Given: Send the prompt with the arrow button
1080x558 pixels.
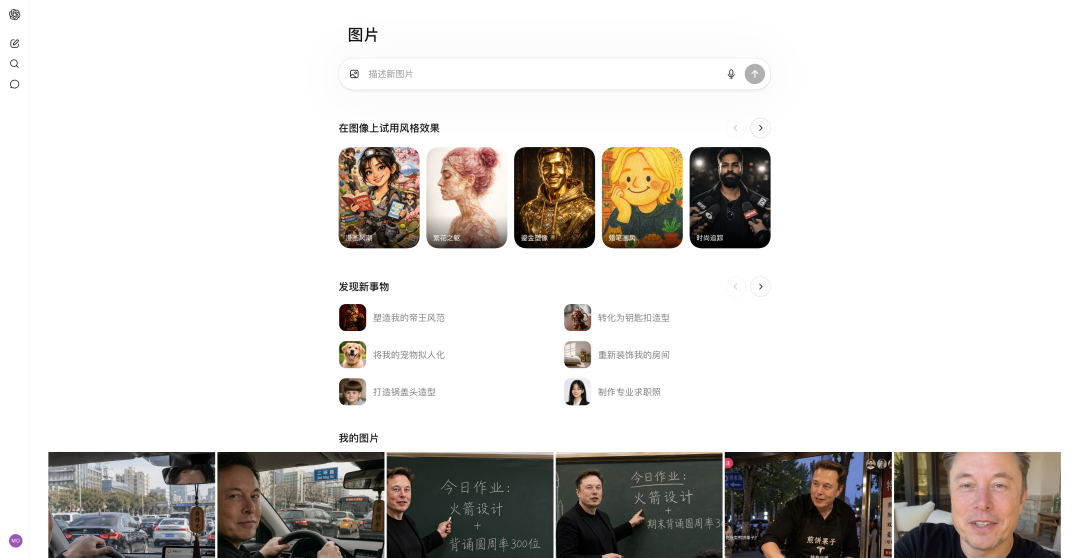Looking at the screenshot, I should [755, 74].
